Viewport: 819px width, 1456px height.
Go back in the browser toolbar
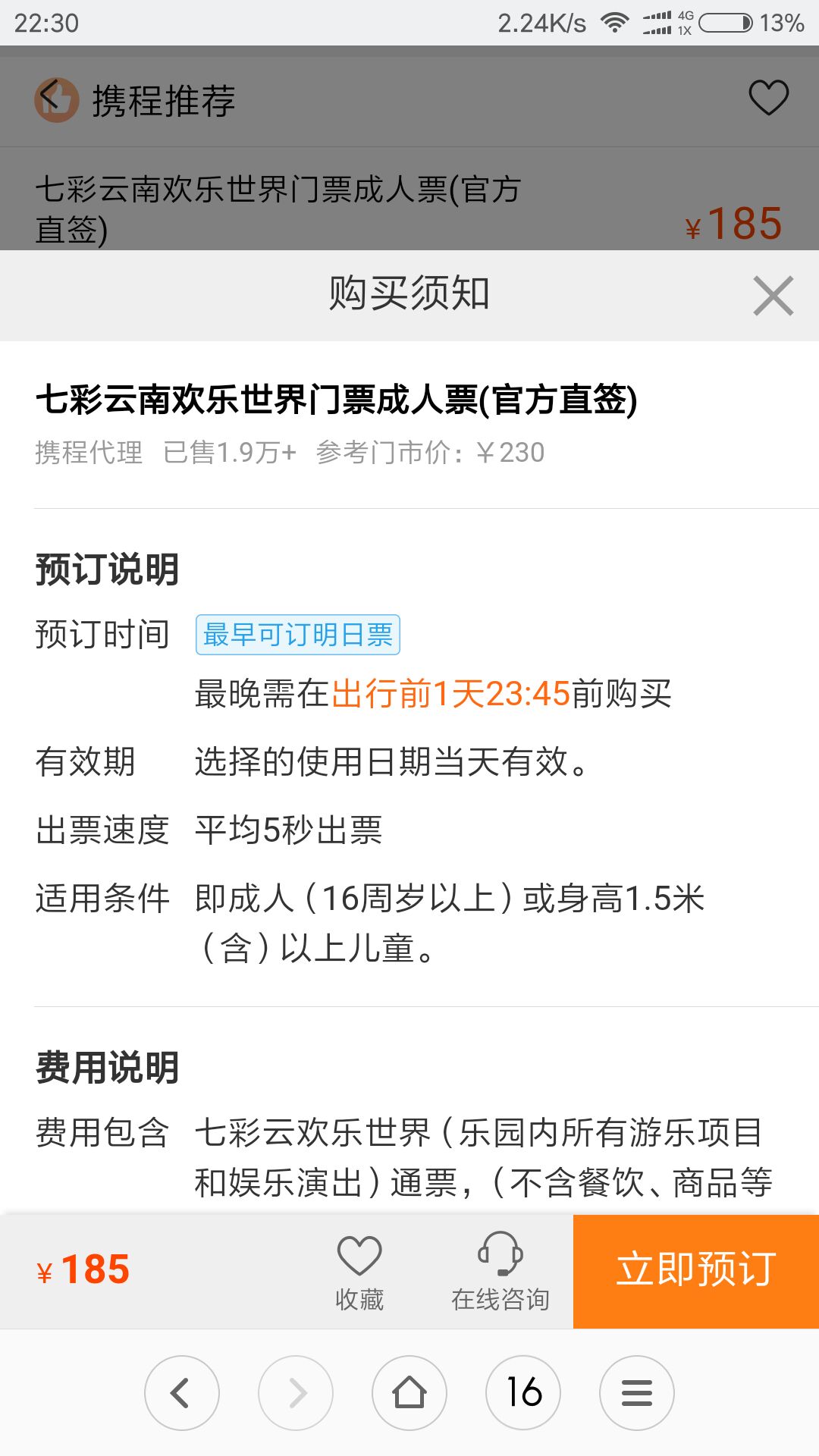(x=182, y=1392)
